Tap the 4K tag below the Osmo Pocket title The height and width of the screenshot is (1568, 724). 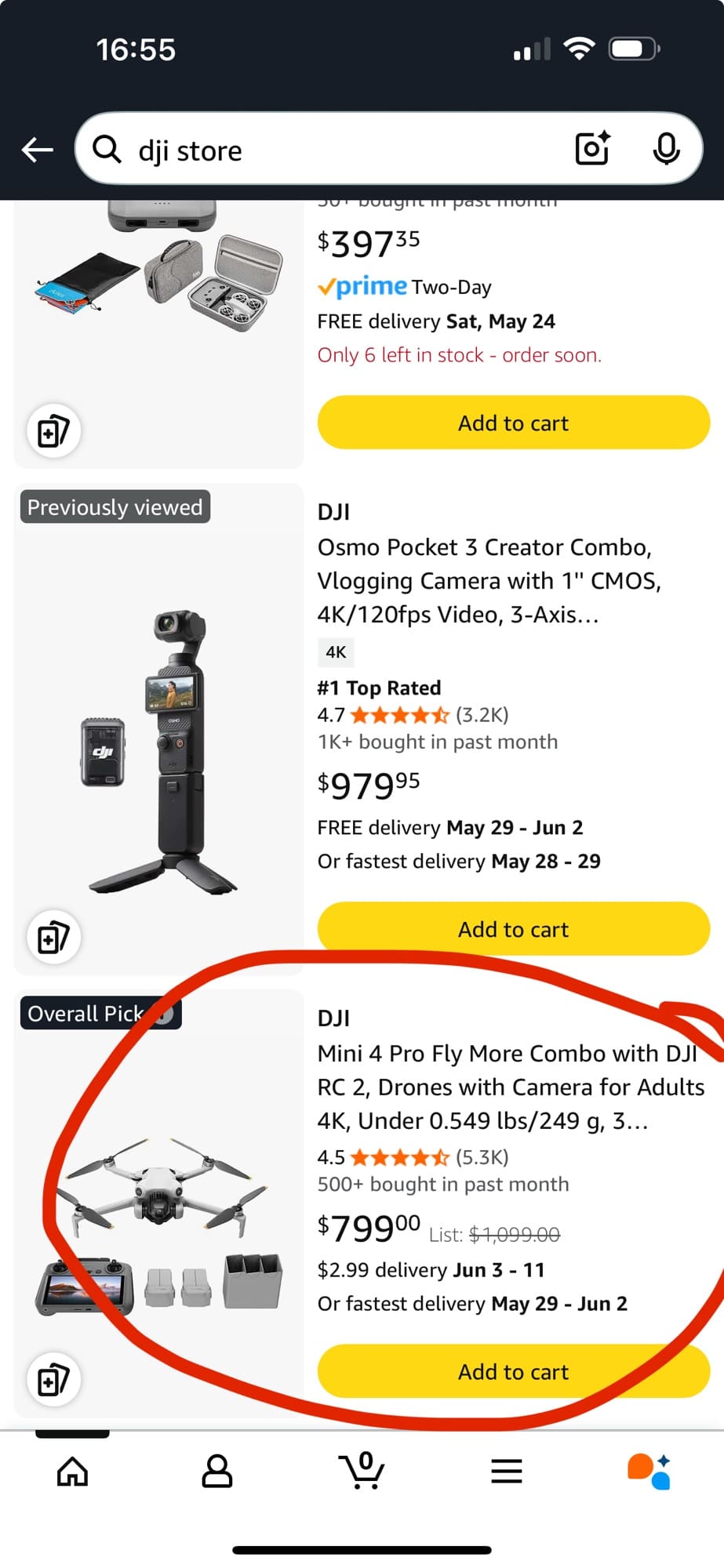click(x=335, y=652)
